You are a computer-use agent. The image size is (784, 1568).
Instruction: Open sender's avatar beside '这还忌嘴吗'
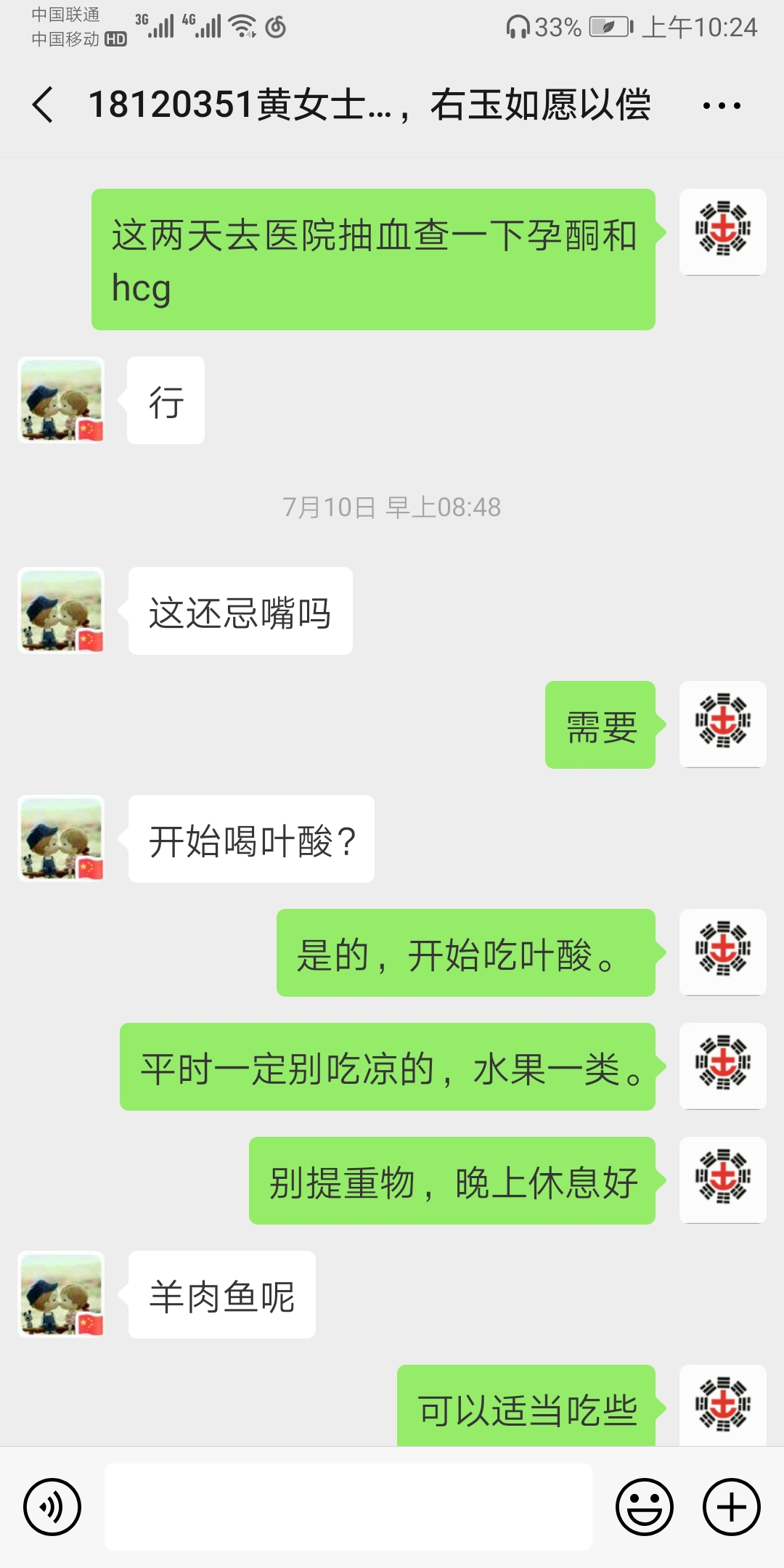pos(61,611)
